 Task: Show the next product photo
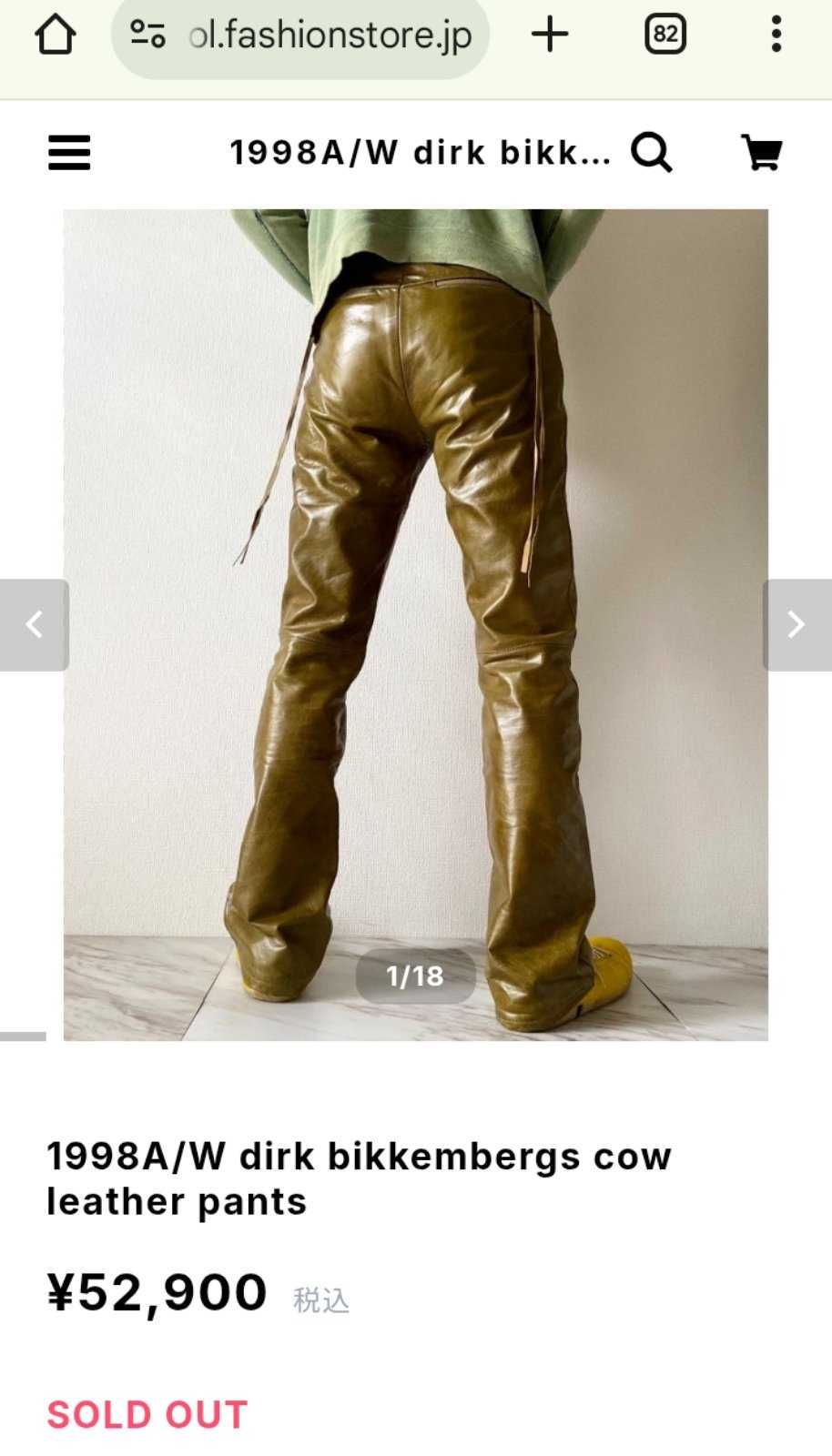tap(796, 625)
